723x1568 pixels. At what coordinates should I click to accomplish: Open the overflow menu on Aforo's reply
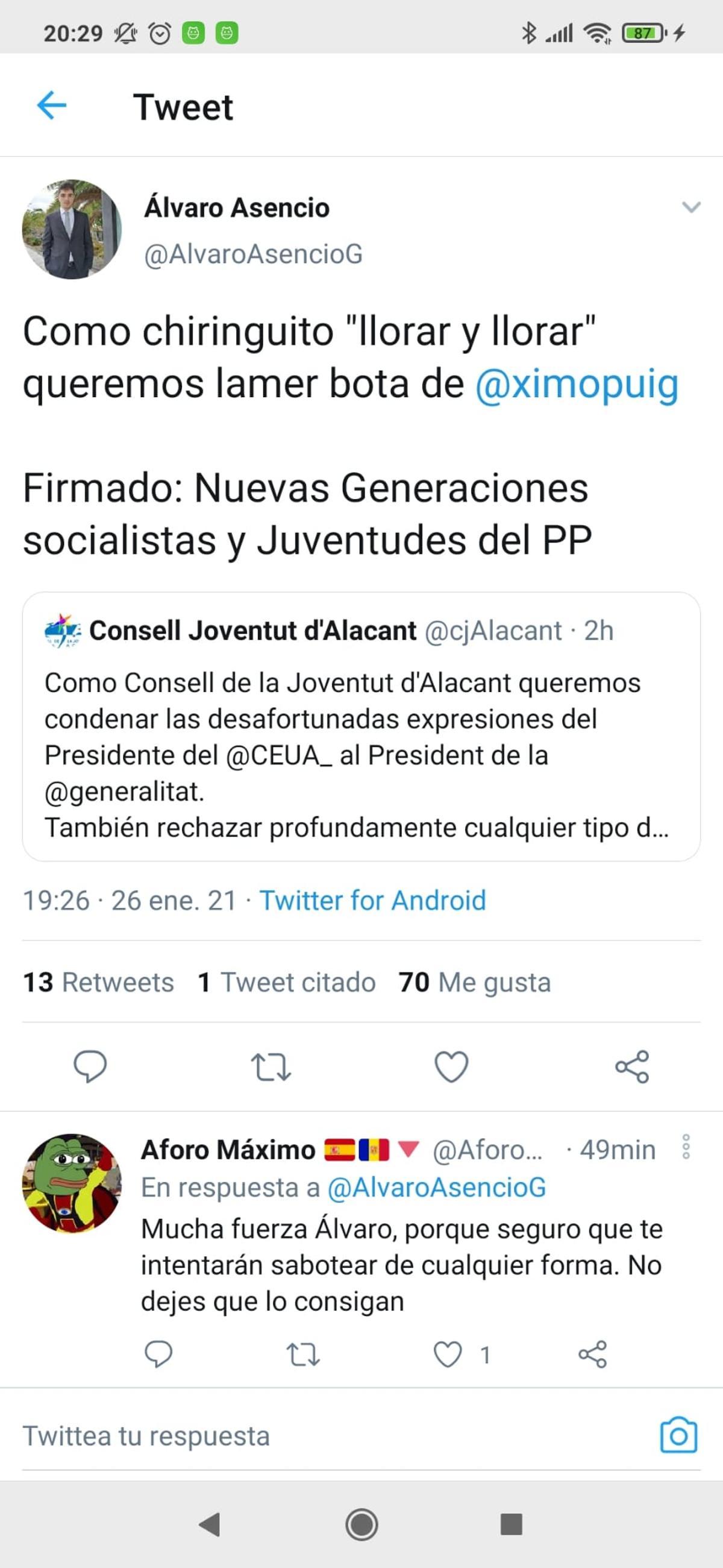point(686,1147)
